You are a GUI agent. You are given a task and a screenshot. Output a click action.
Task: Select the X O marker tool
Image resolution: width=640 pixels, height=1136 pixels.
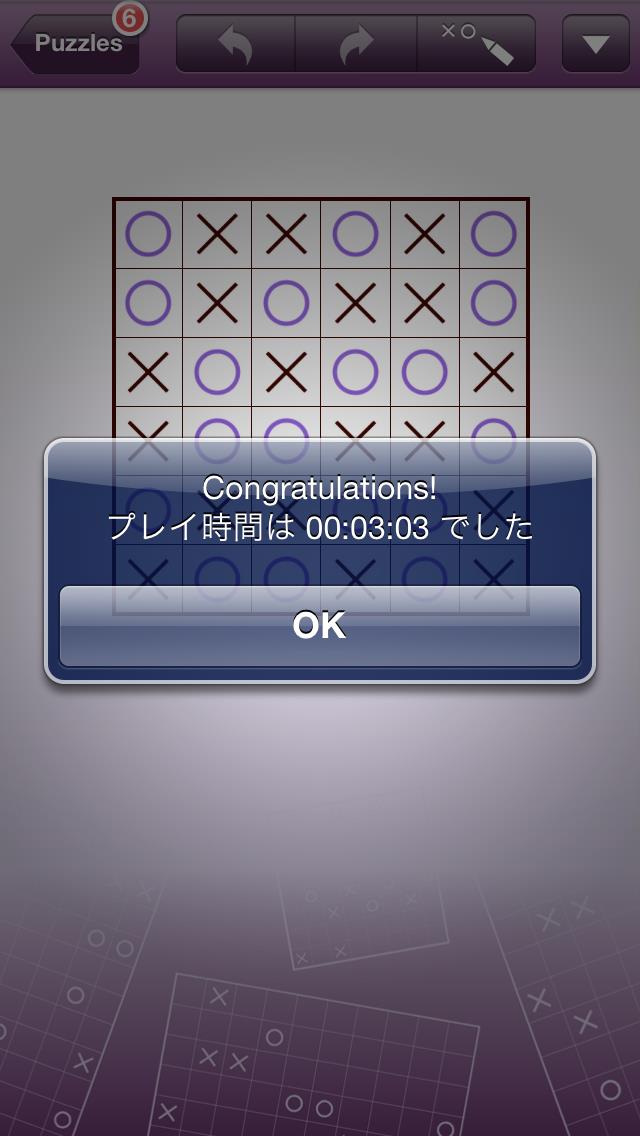(x=476, y=44)
